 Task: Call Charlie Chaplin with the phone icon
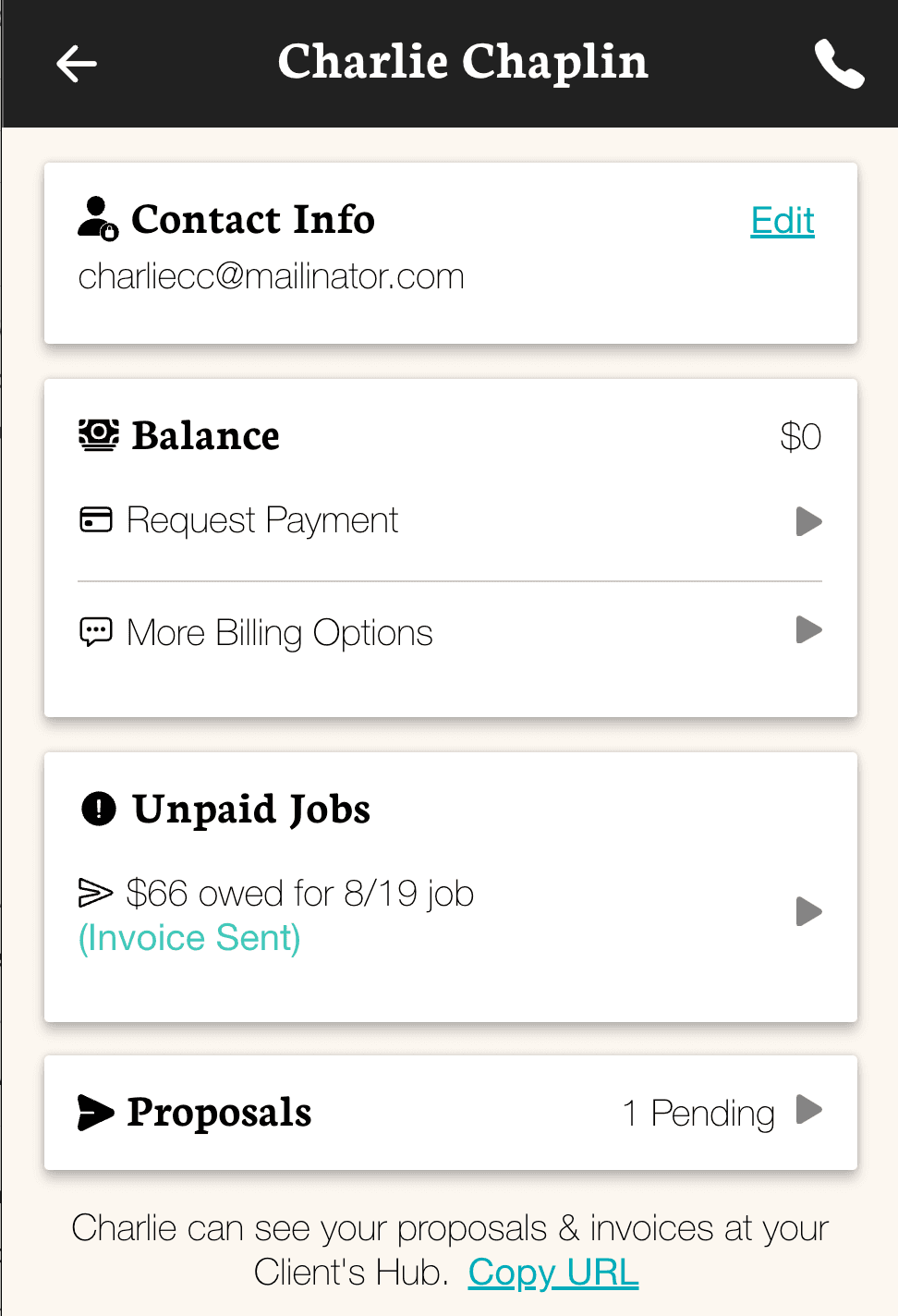(839, 64)
